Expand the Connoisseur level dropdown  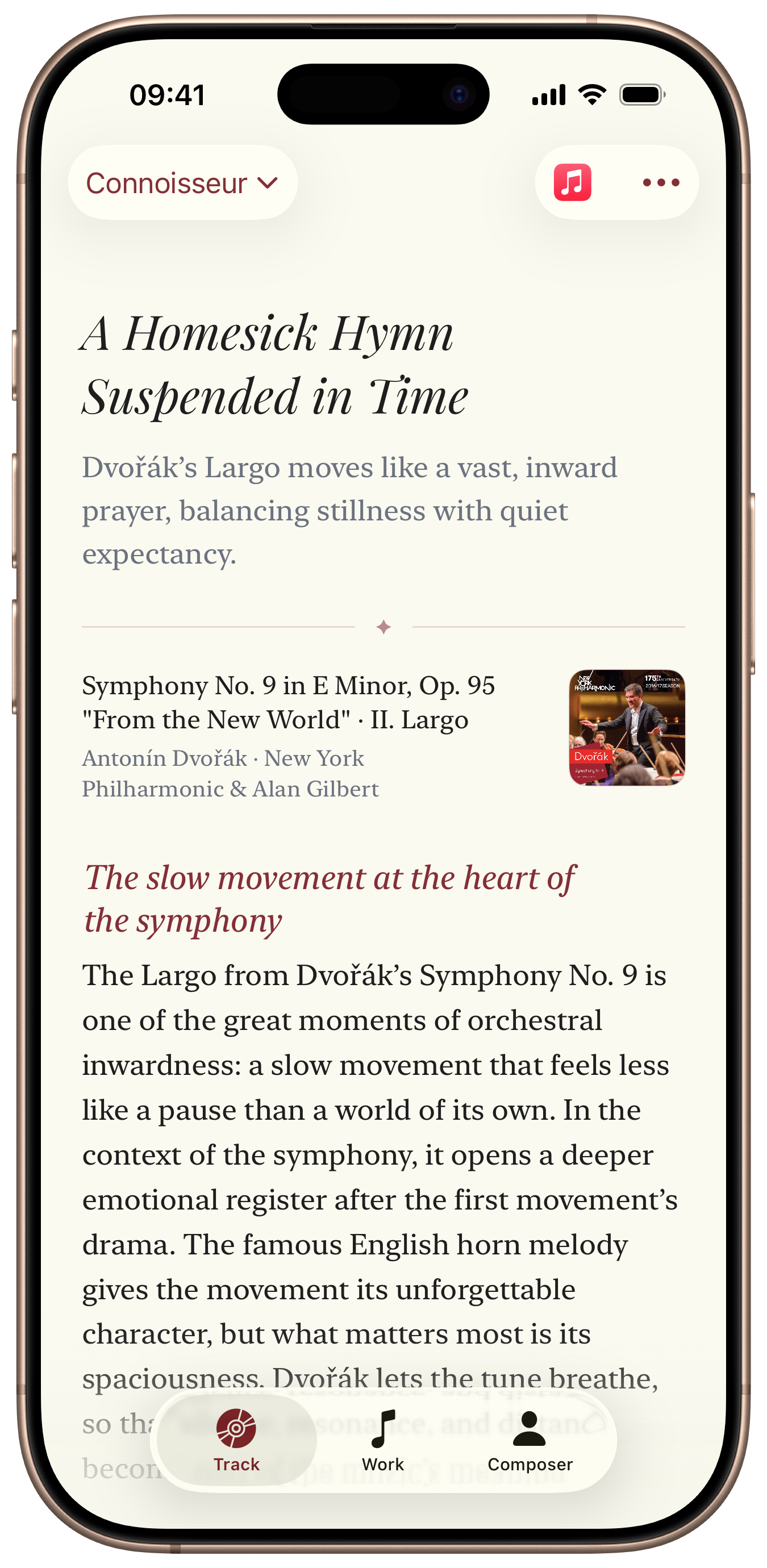coord(182,182)
